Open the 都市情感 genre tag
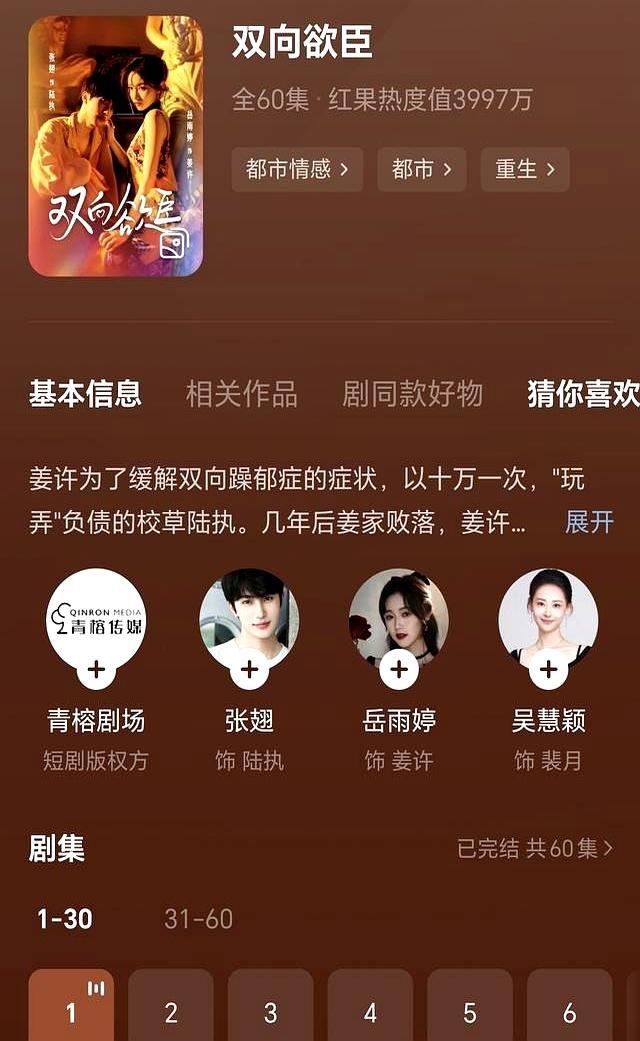The image size is (640, 1041). (x=297, y=170)
